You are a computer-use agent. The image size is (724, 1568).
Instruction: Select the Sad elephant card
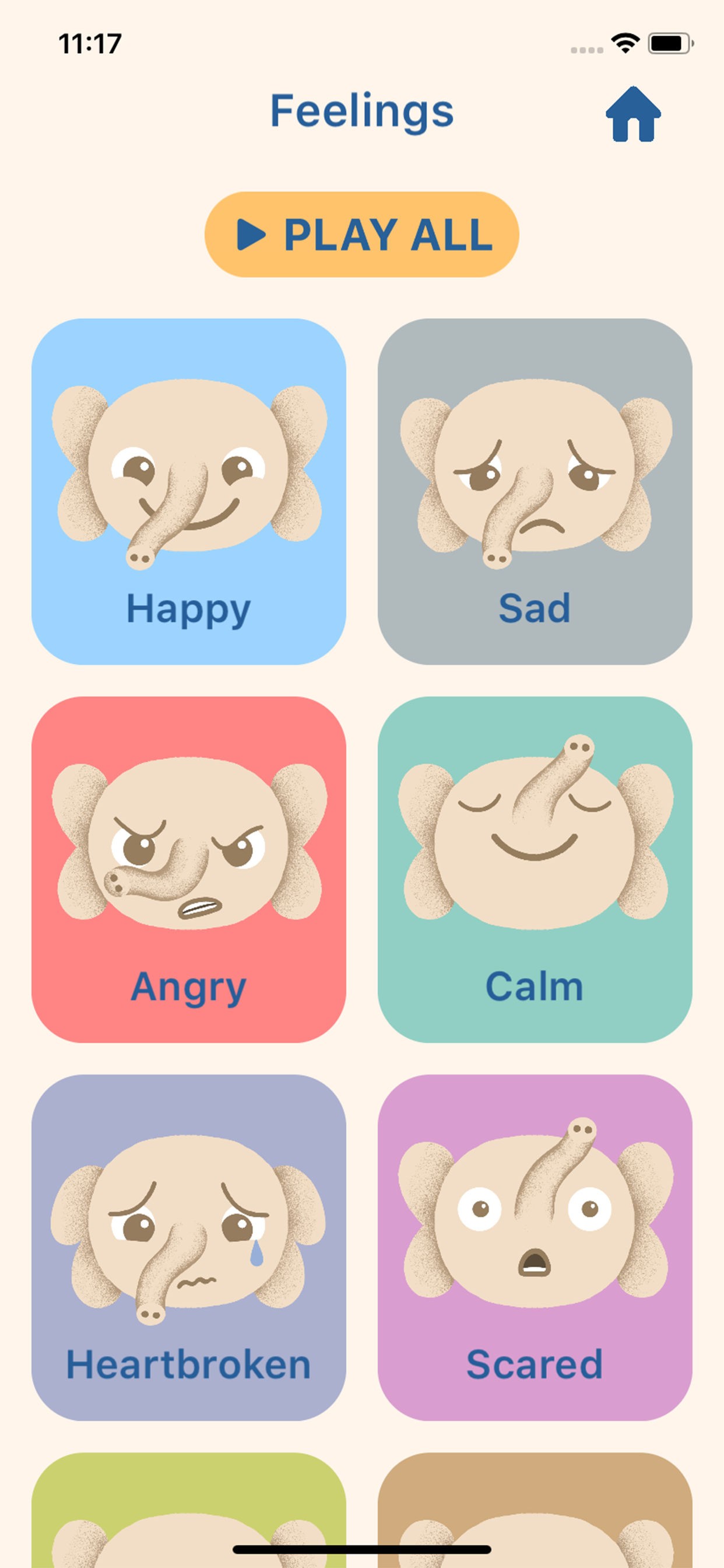(x=534, y=491)
